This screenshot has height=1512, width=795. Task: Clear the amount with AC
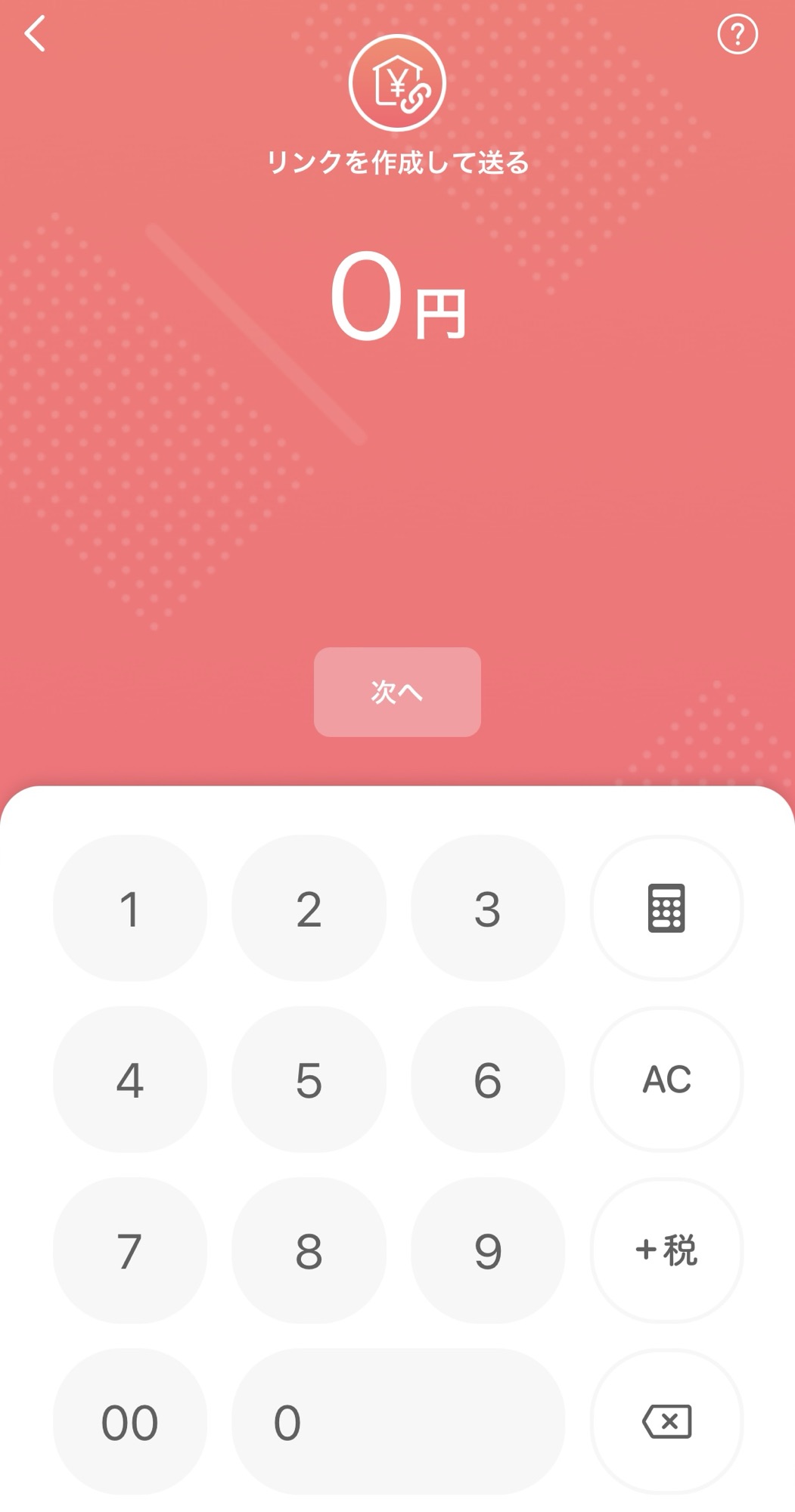tap(666, 1080)
